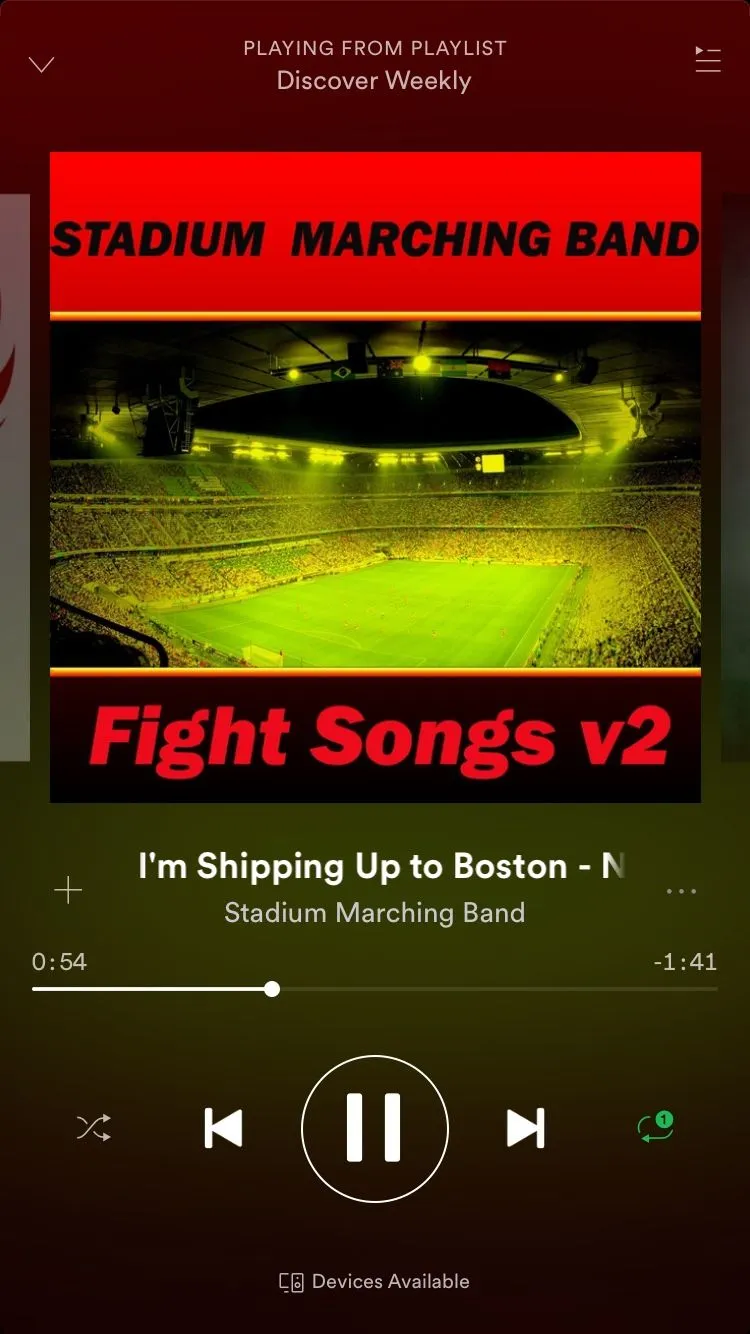The width and height of the screenshot is (750, 1334).
Task: Tap the Fight Songs v2 album cover
Action: point(375,477)
